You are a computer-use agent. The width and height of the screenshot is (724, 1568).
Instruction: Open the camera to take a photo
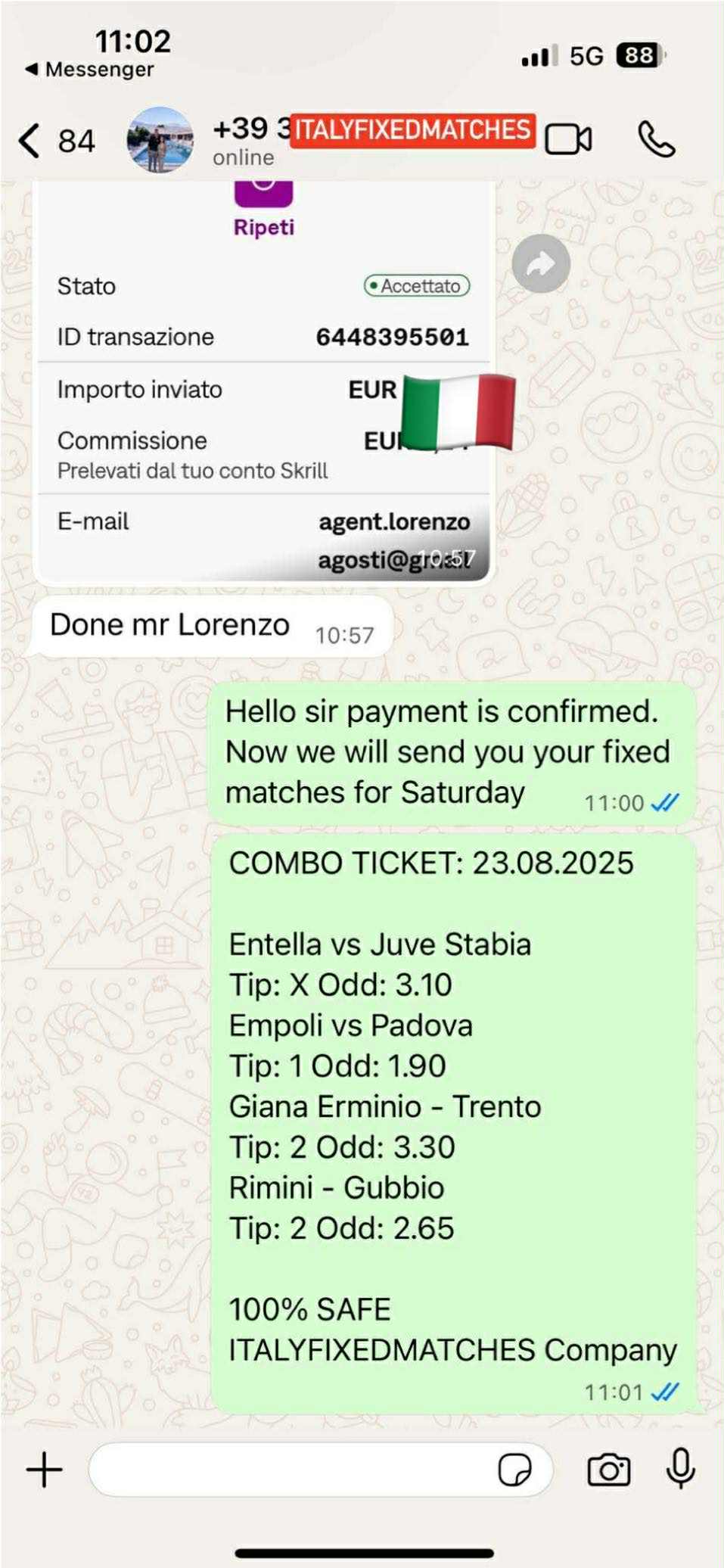click(x=609, y=1470)
